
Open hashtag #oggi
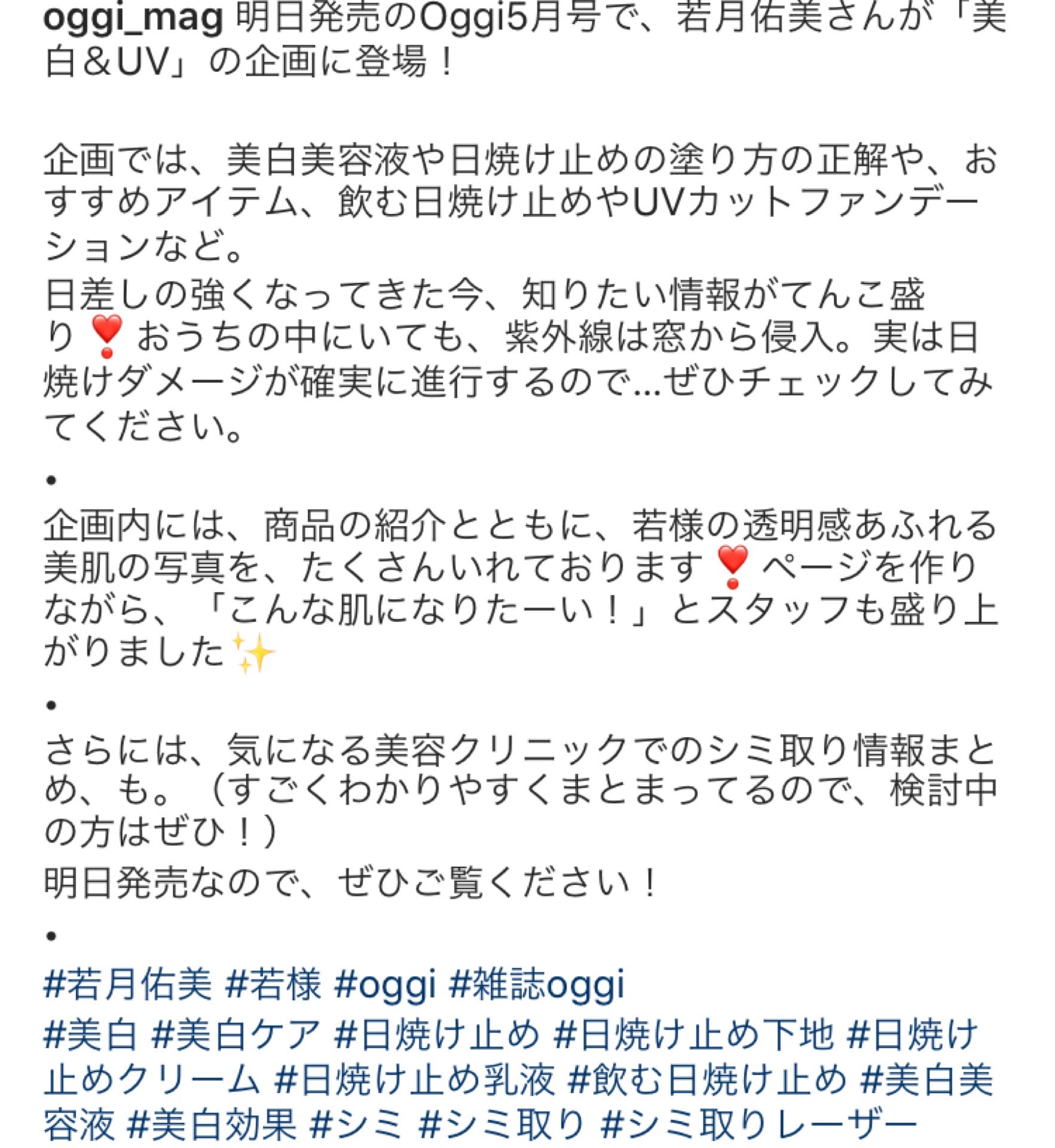[x=385, y=984]
